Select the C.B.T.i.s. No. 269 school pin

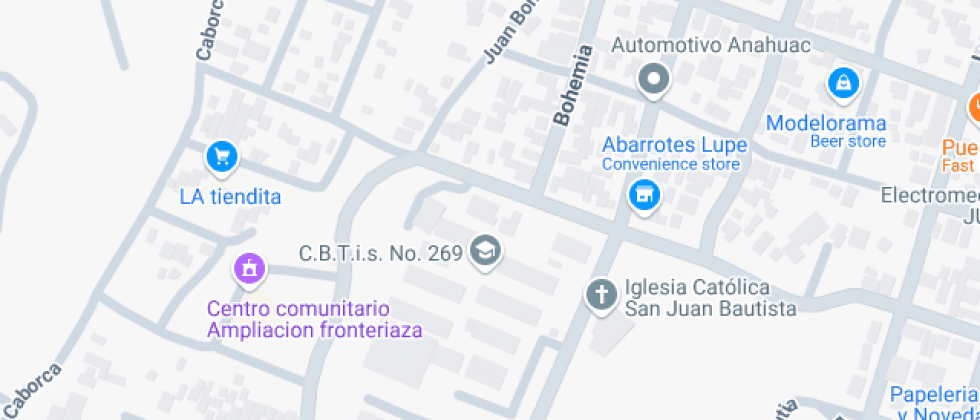[486, 251]
